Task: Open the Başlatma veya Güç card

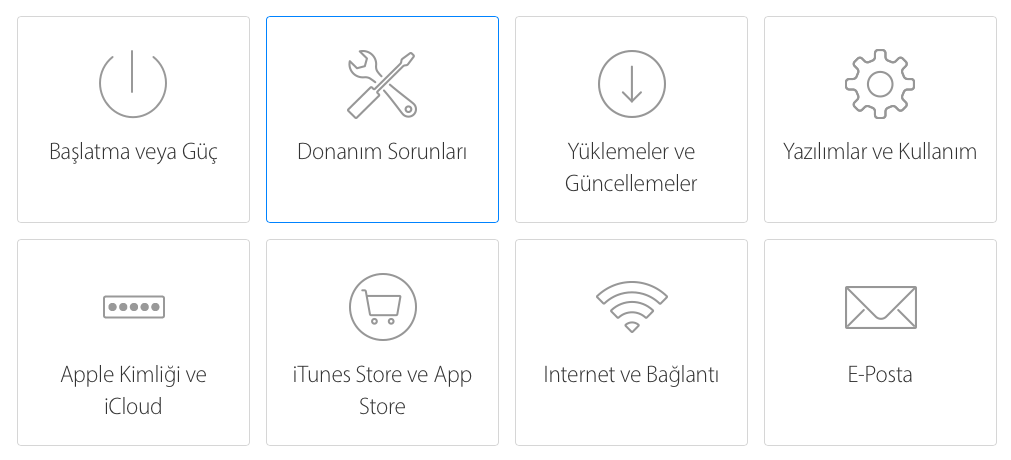Action: [133, 120]
